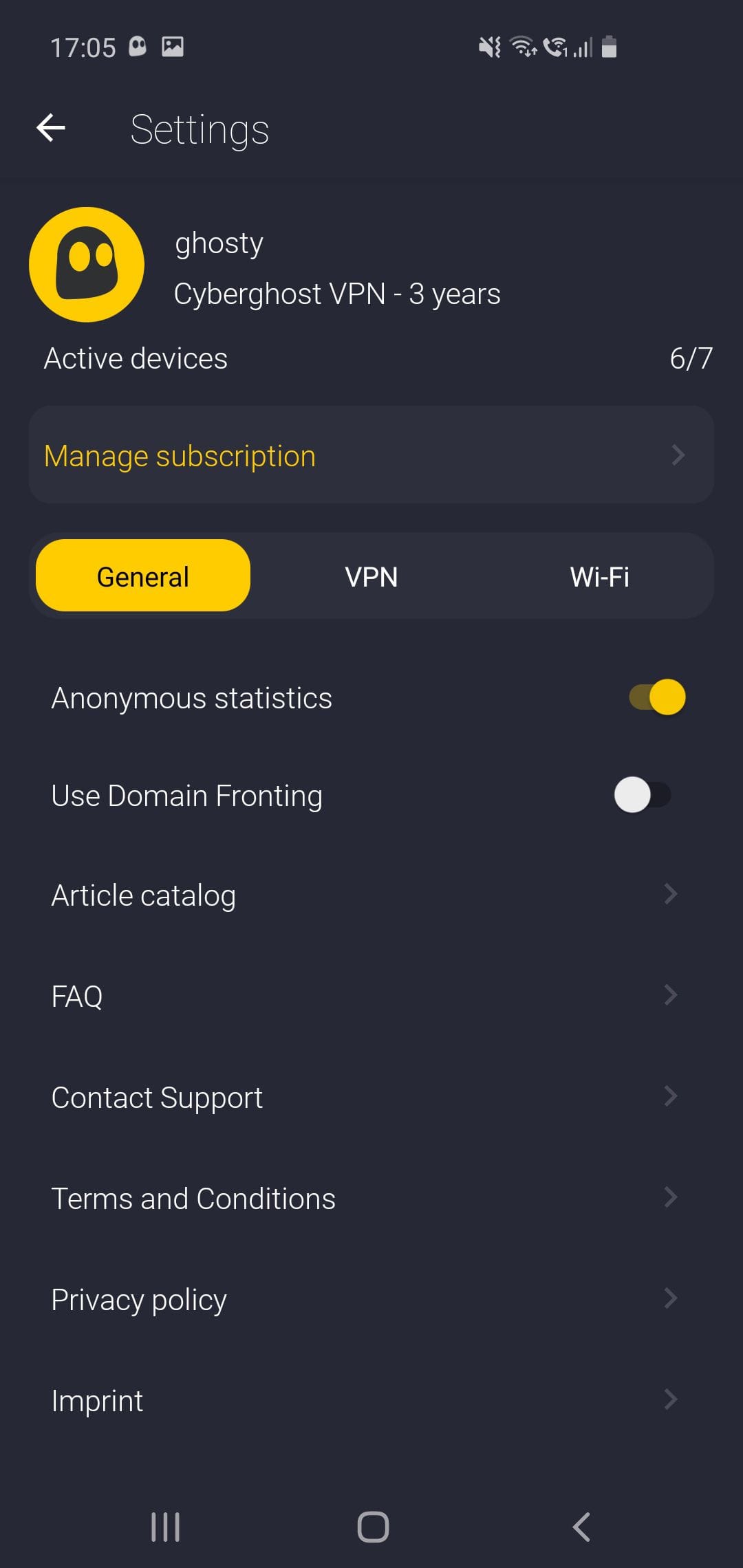Switch to the Wi-Fi tab
This screenshot has height=1568, width=743.
pyautogui.click(x=599, y=576)
